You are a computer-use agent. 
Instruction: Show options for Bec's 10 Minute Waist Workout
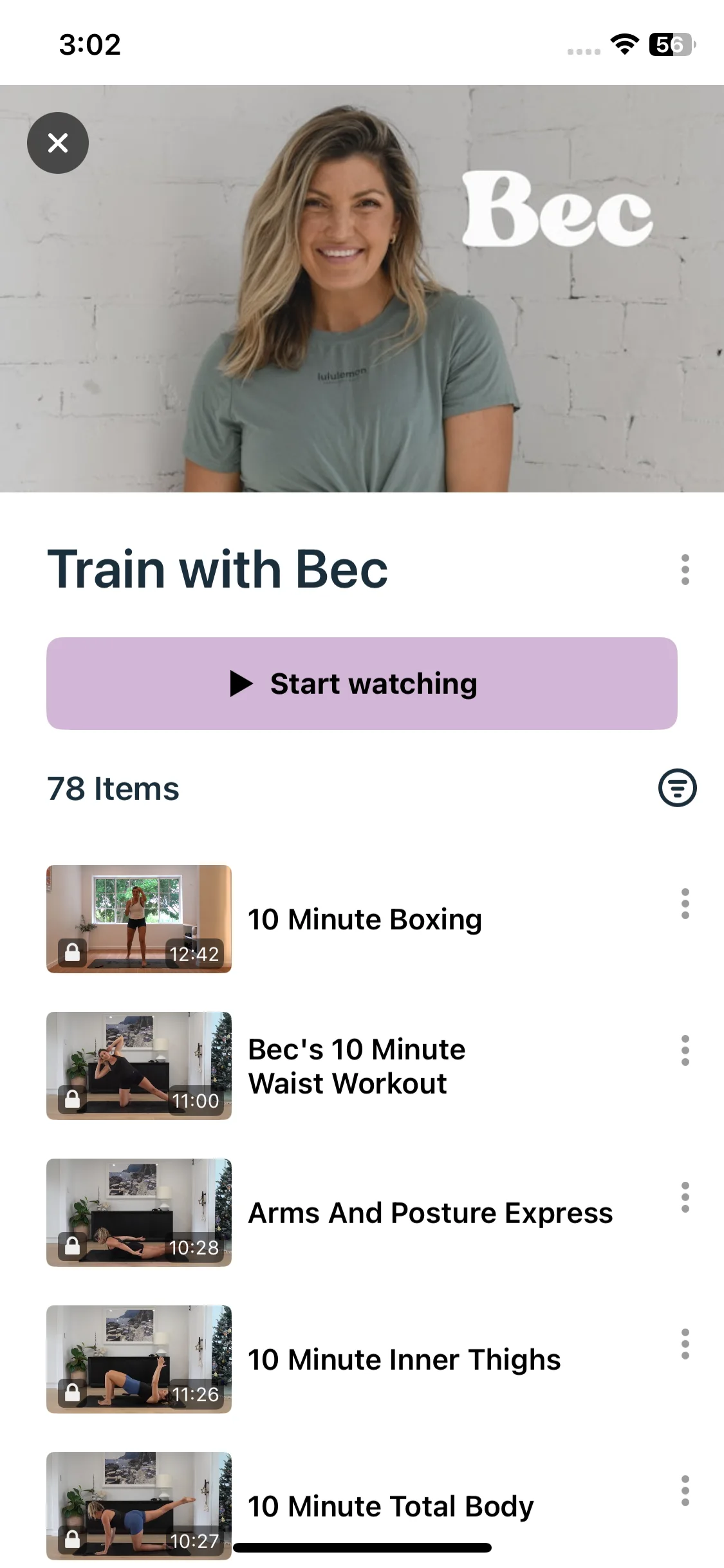pos(685,1050)
